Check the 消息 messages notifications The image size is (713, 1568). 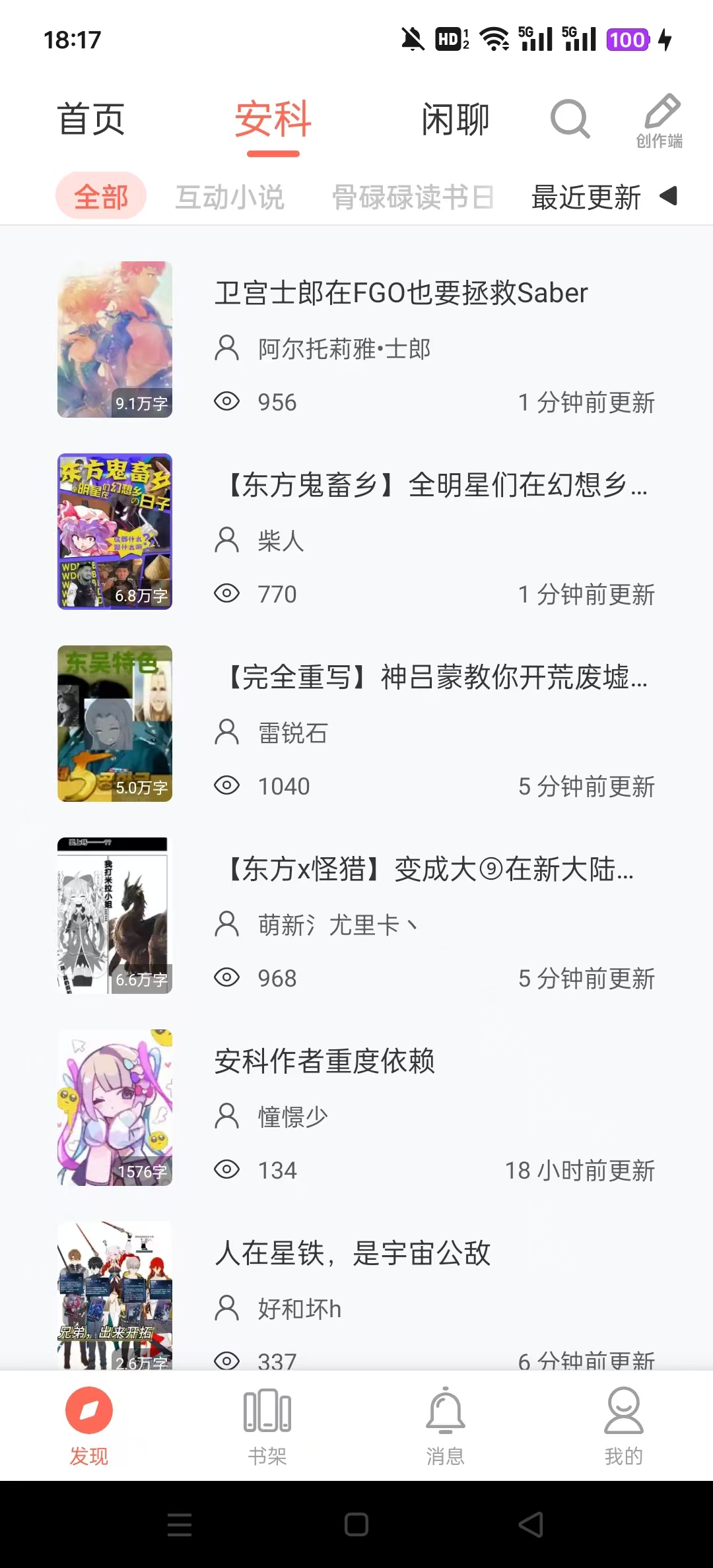[446, 1425]
